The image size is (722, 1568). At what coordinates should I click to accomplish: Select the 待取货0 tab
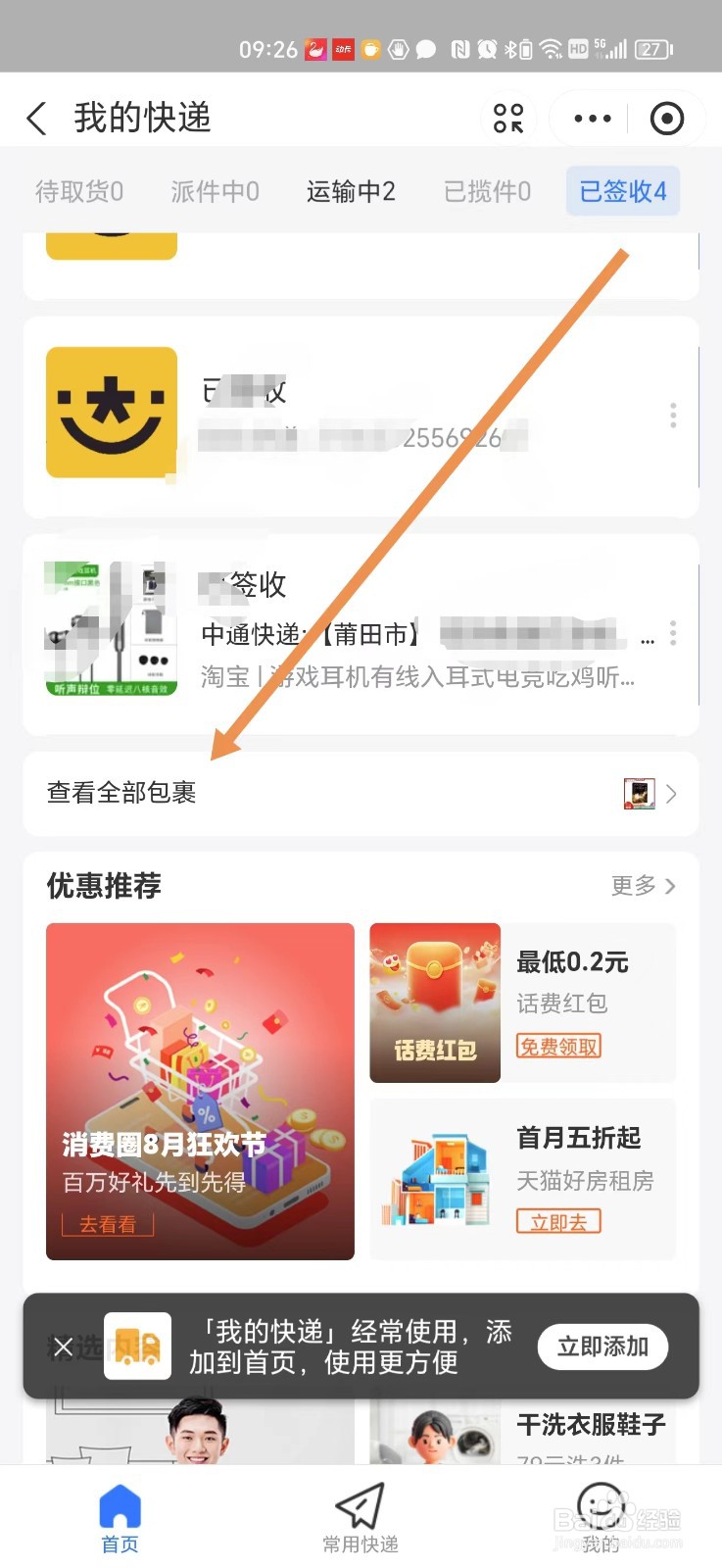[78, 191]
